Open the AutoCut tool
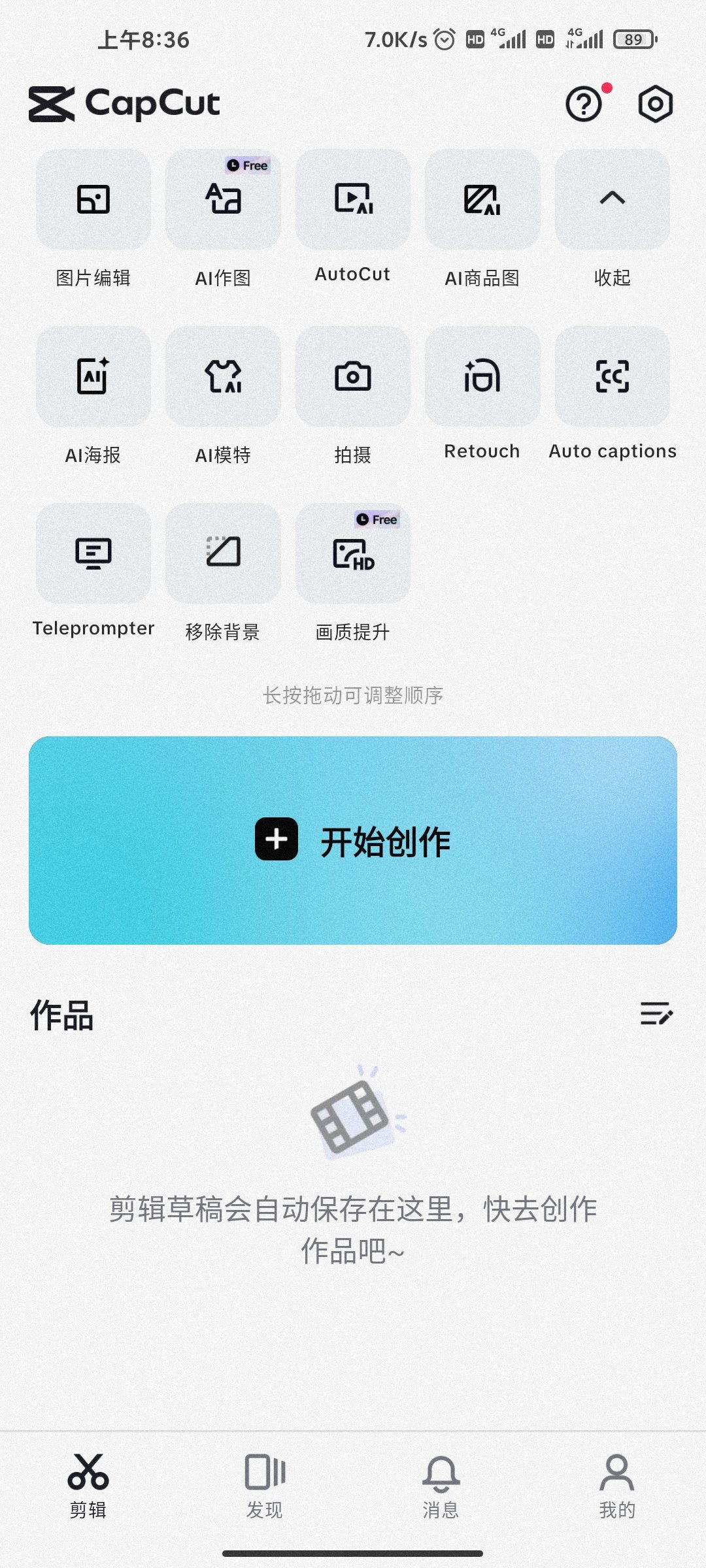 tap(353, 200)
